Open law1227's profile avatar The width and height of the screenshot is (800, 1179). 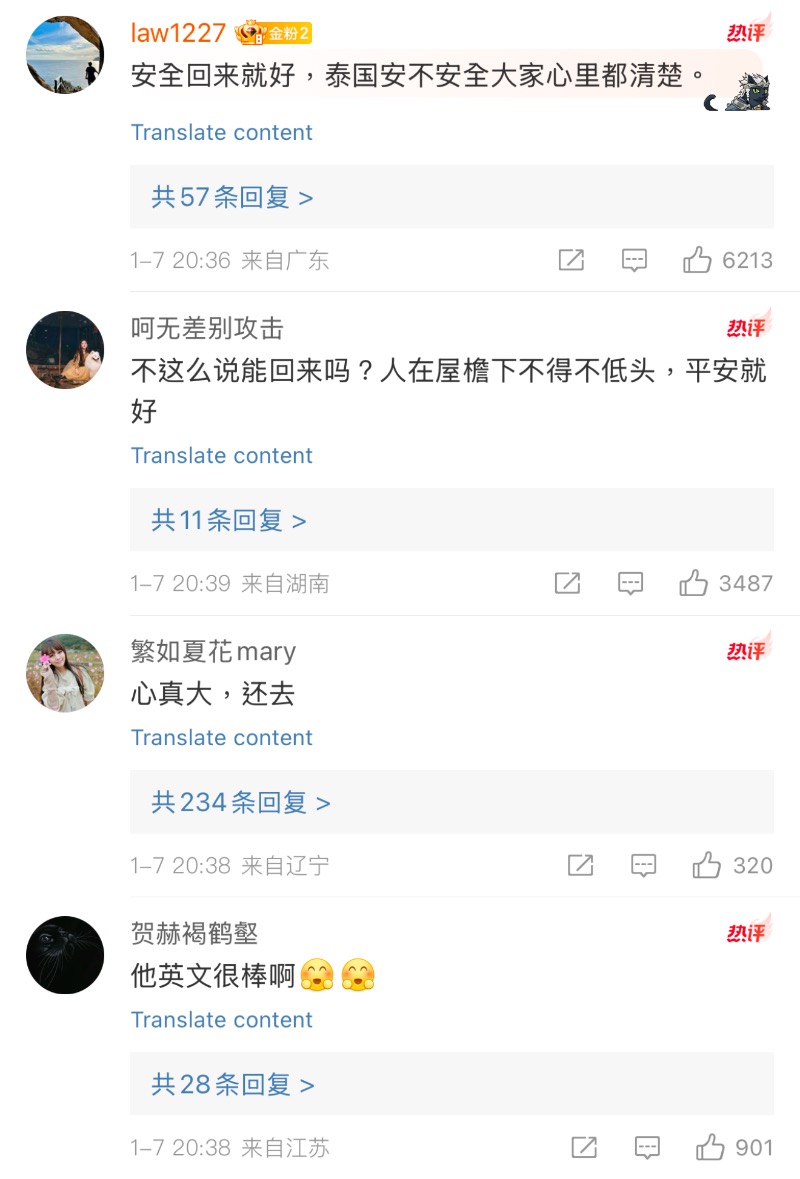click(65, 55)
